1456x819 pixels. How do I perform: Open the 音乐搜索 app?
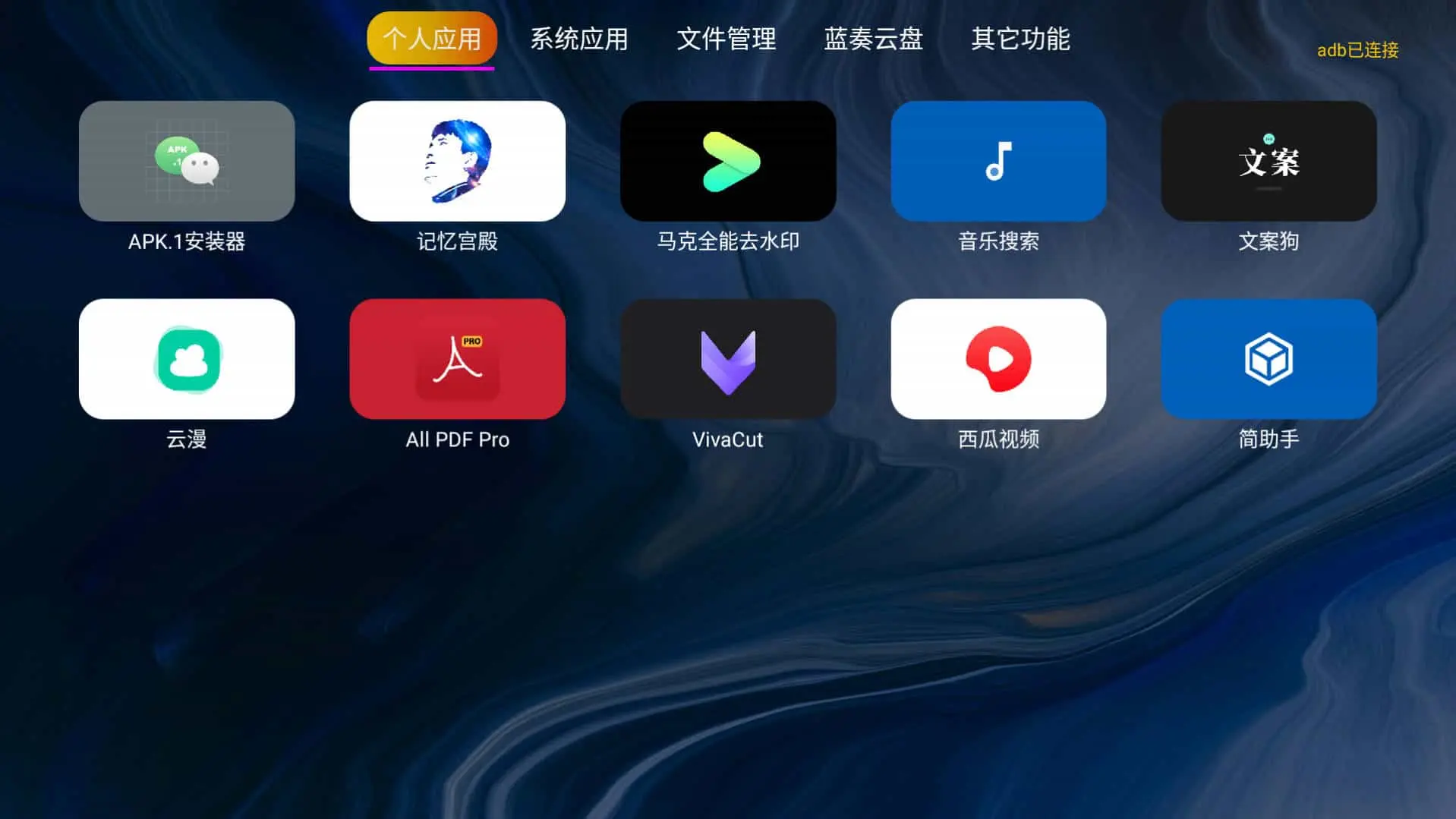coord(998,161)
